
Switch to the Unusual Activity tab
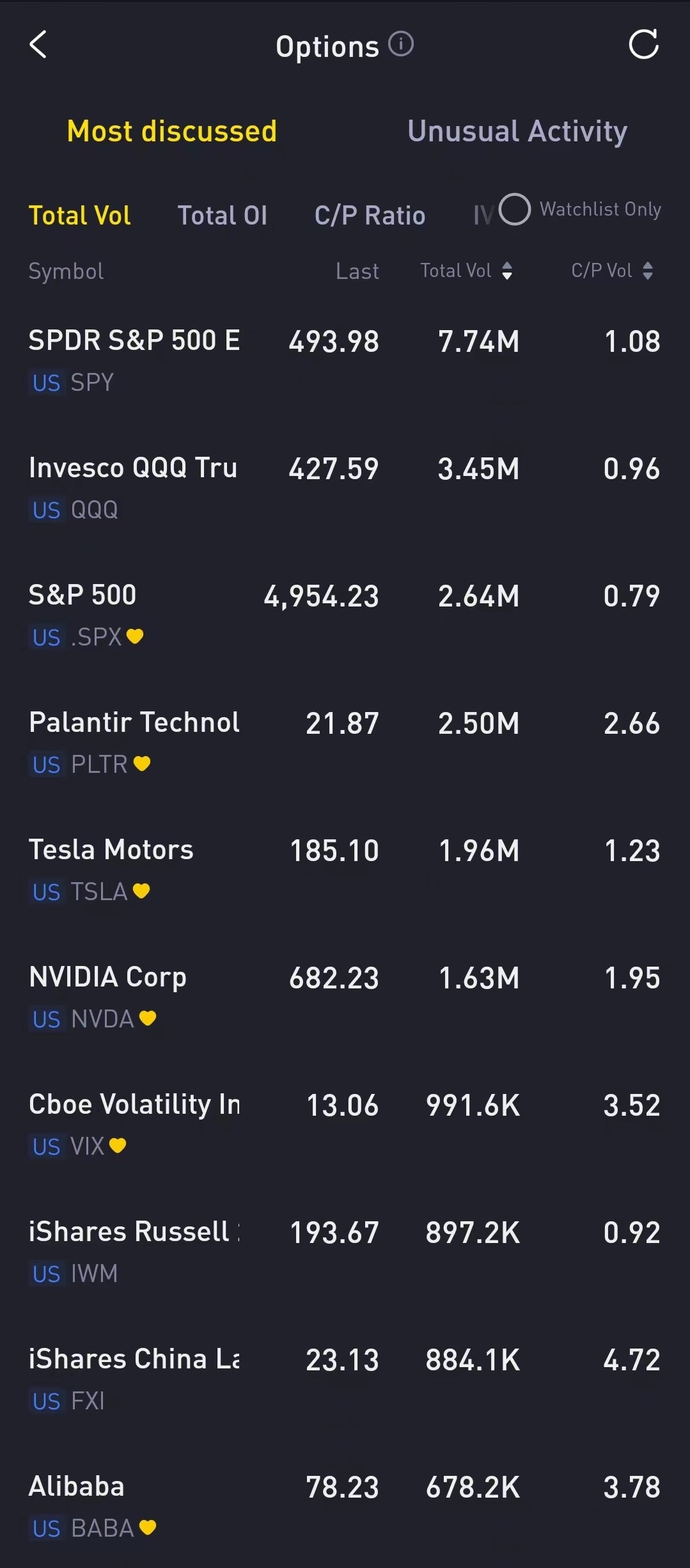click(517, 131)
